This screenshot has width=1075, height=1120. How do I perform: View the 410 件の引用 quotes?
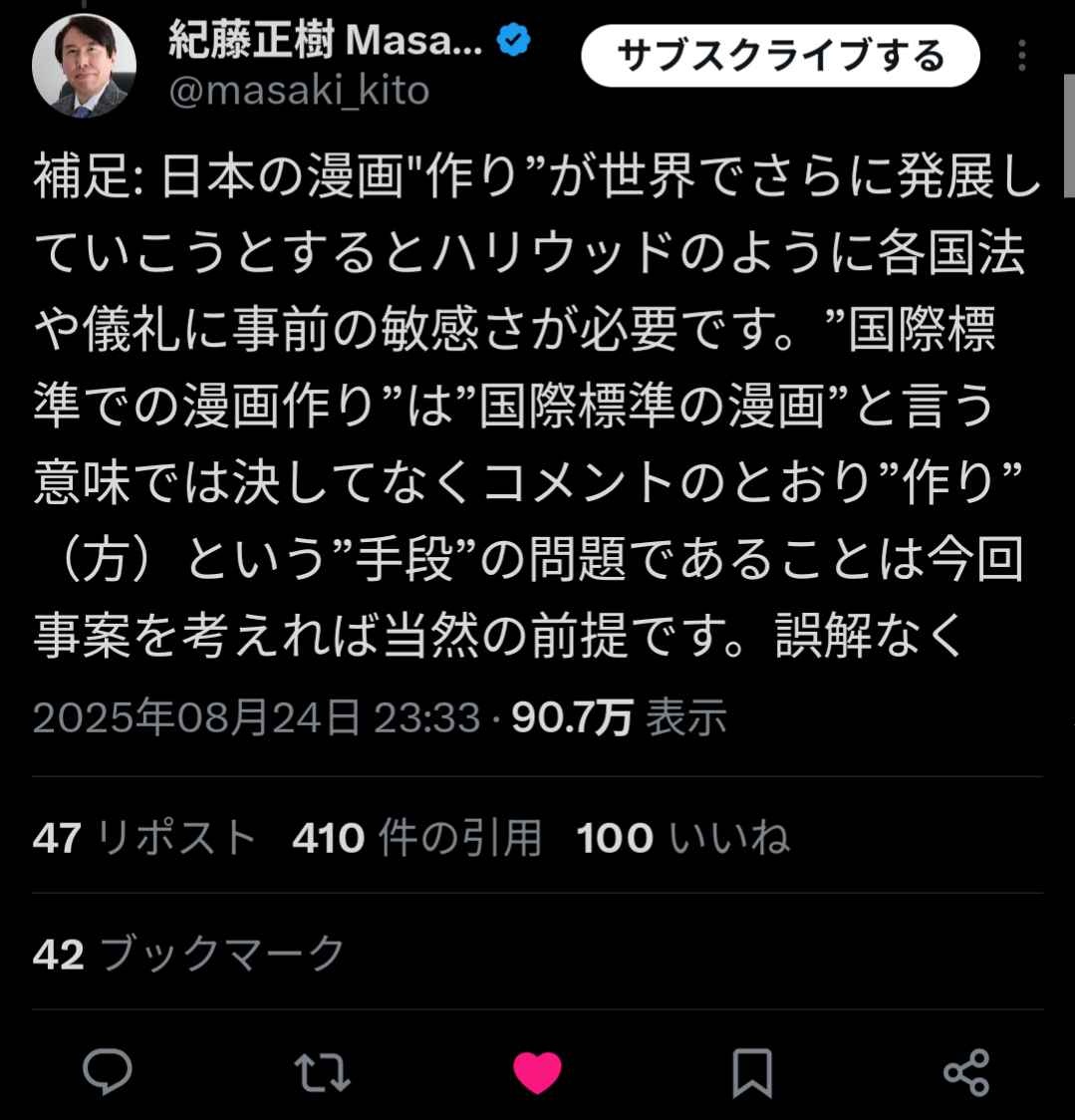click(416, 838)
